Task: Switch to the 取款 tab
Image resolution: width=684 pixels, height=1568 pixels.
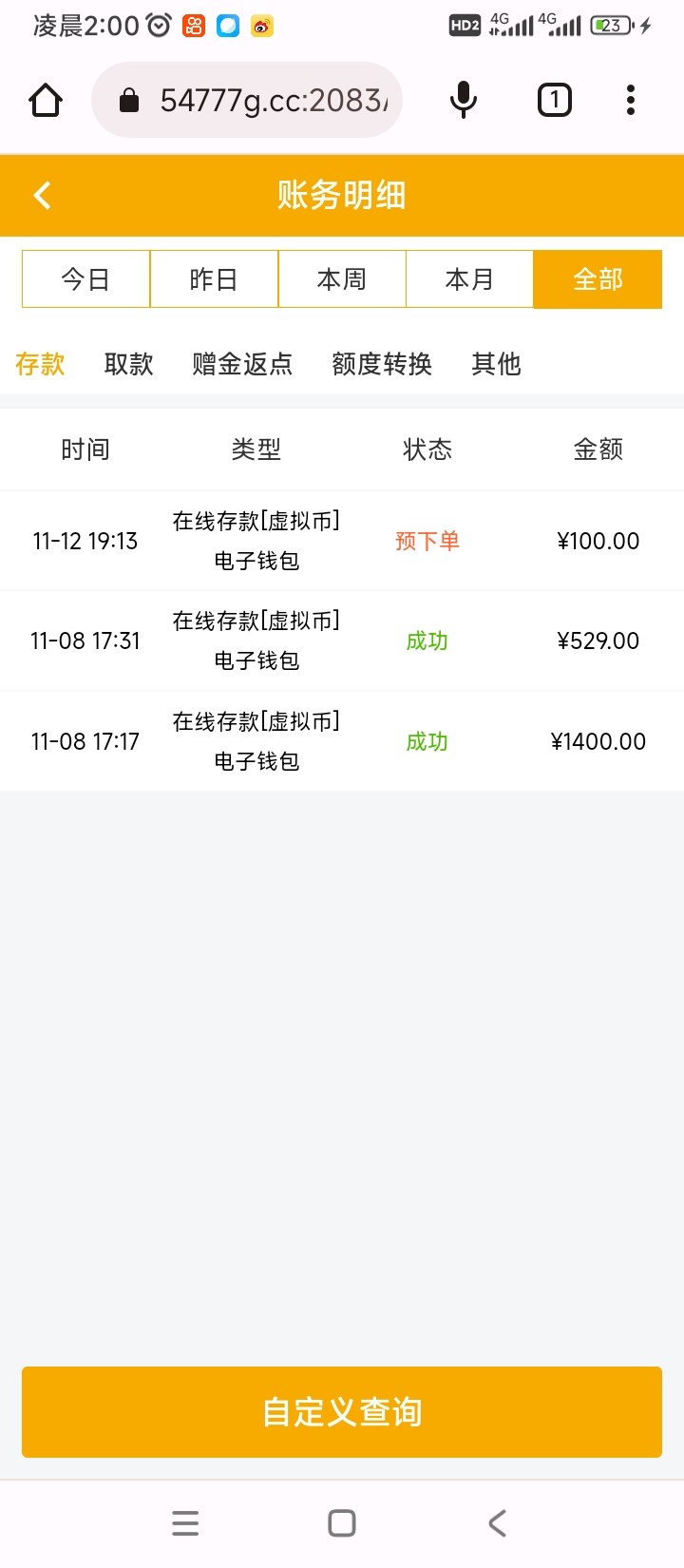Action: [128, 364]
